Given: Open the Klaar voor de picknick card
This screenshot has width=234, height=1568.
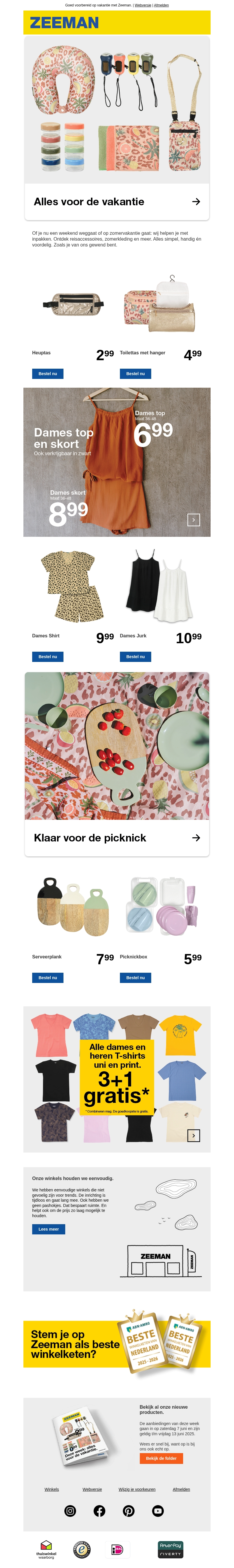Looking at the screenshot, I should pyautogui.click(x=117, y=838).
